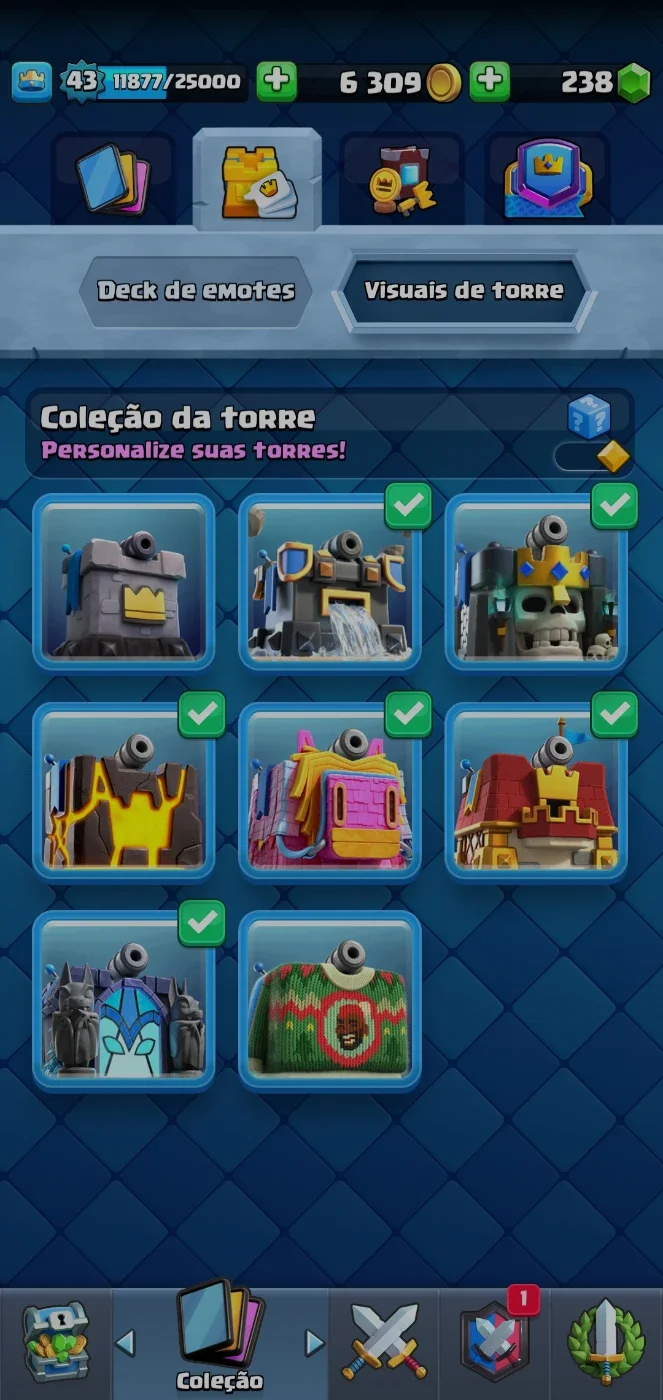Select the default gray tower skin
The height and width of the screenshot is (1400, 663).
point(124,582)
